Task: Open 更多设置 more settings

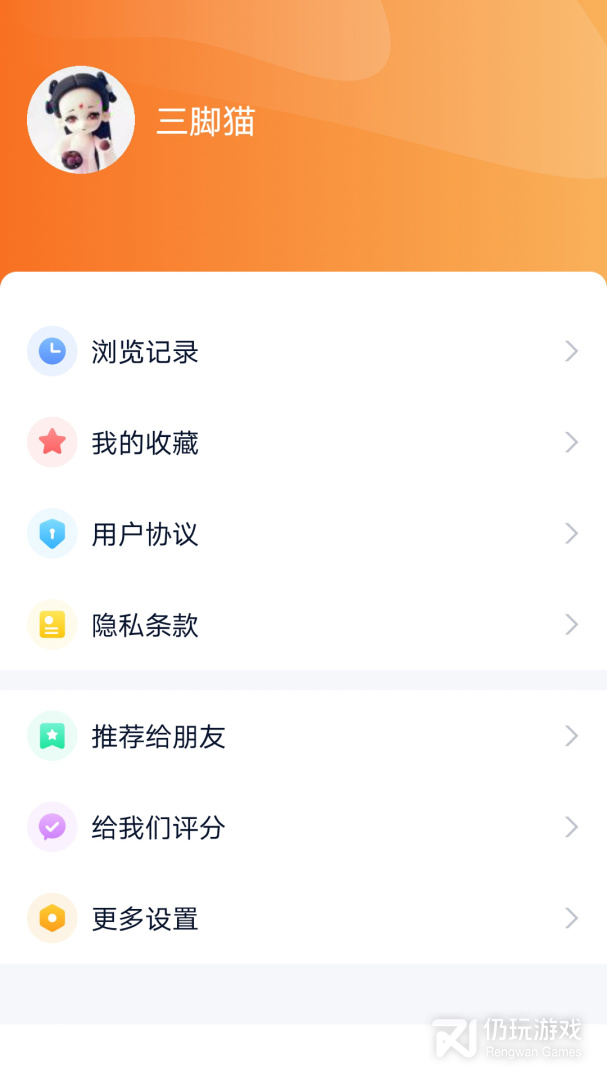Action: 146,919
